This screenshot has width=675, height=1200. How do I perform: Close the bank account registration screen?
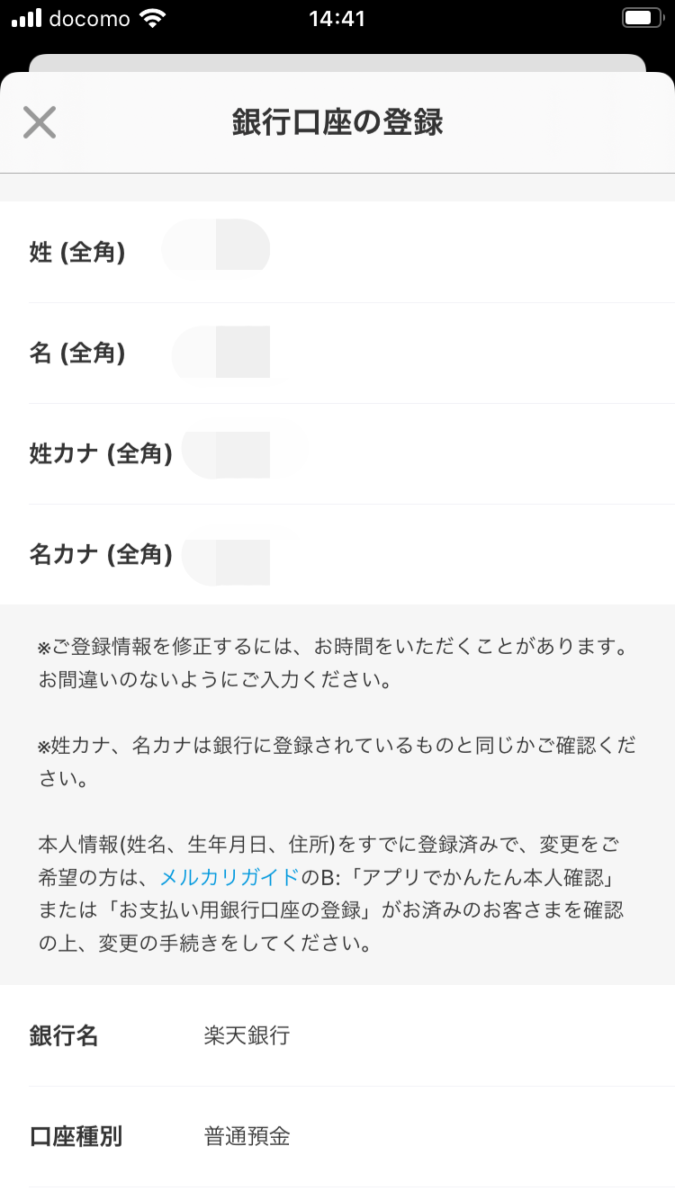pos(39,123)
